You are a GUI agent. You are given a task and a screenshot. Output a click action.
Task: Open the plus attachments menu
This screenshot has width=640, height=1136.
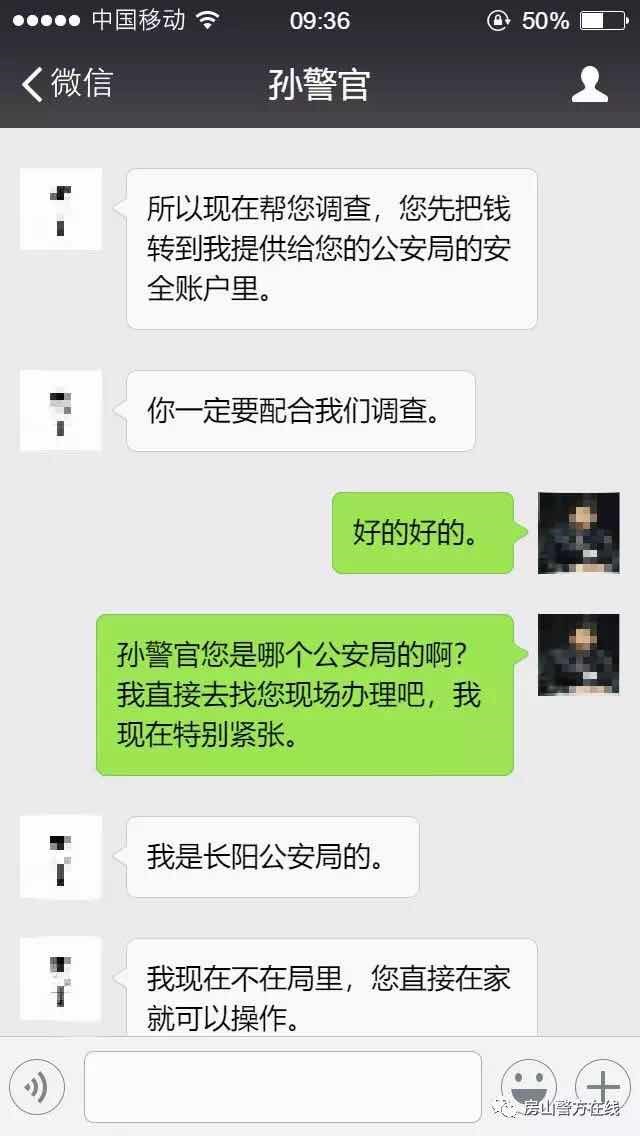pos(603,1083)
